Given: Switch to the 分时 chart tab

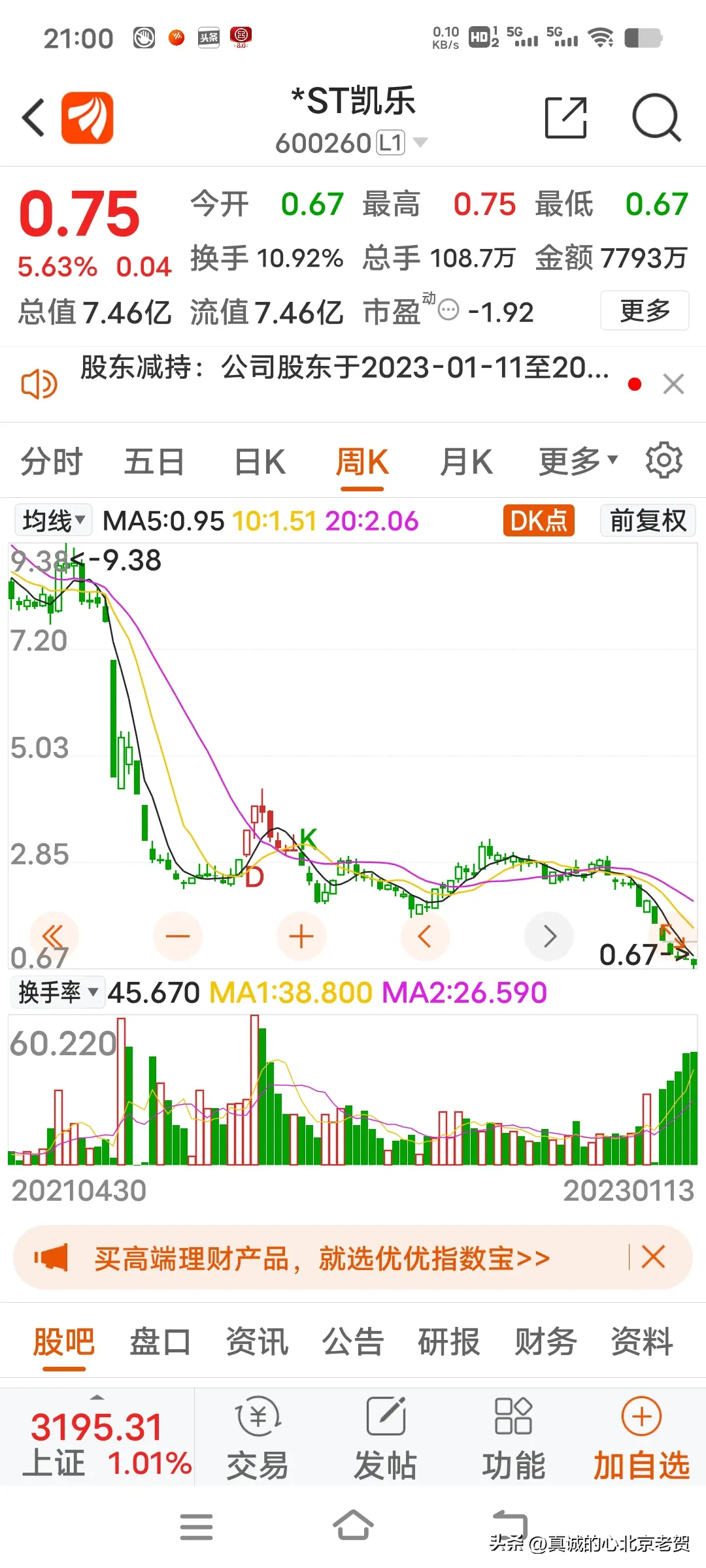Looking at the screenshot, I should coord(52,462).
